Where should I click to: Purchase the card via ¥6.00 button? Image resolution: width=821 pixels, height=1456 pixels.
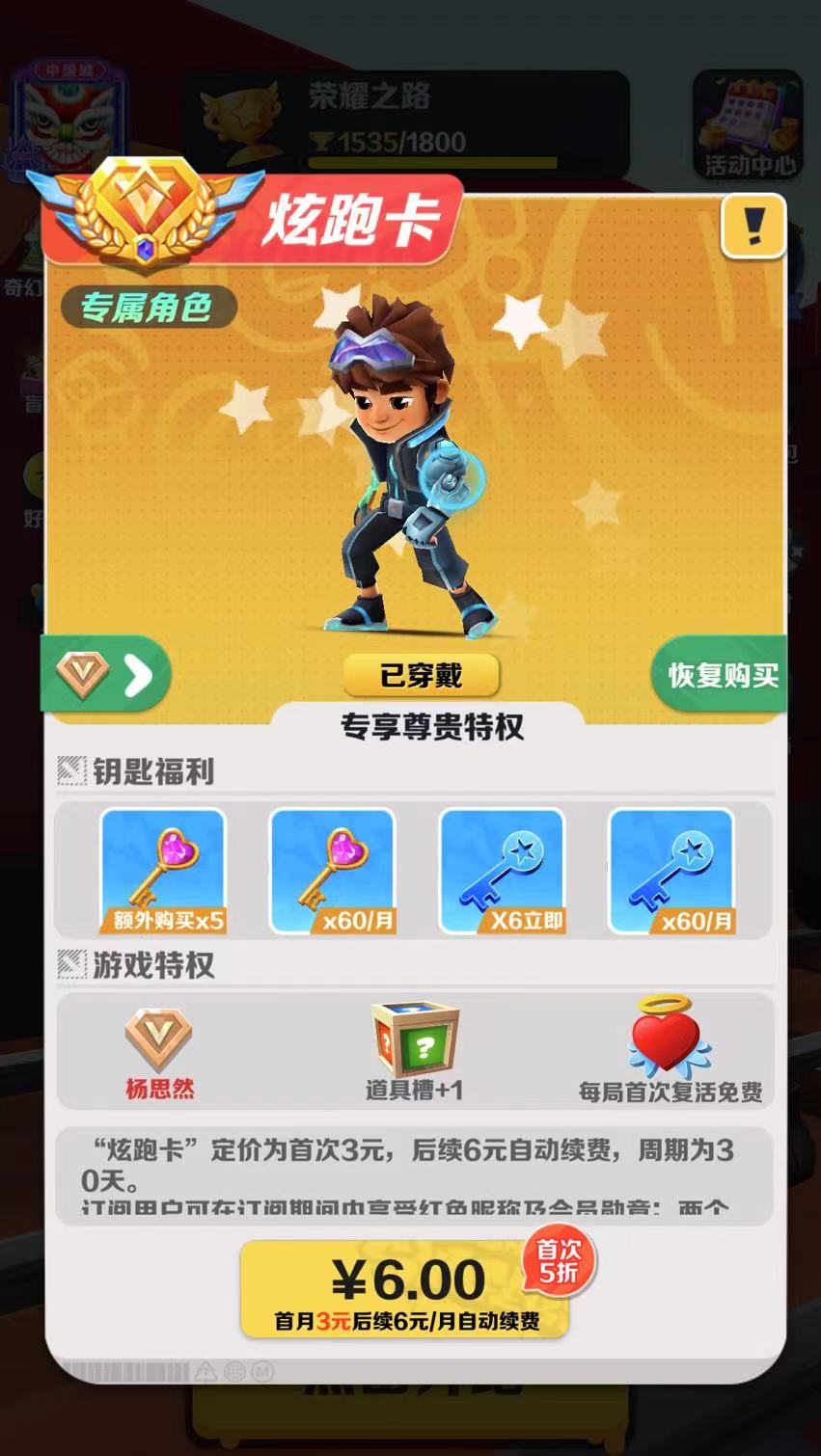point(405,1289)
